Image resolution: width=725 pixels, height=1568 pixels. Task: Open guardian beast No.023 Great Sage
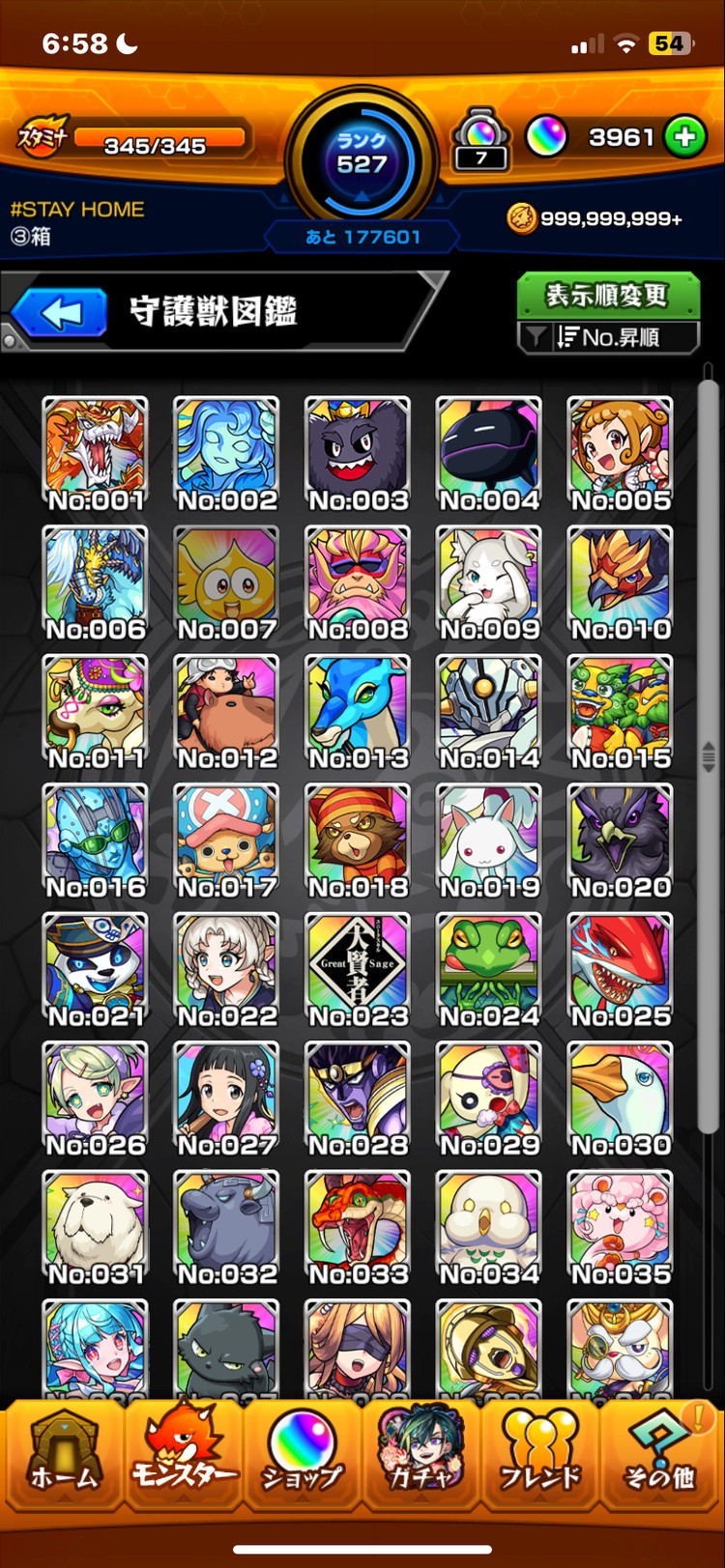pyautogui.click(x=358, y=969)
